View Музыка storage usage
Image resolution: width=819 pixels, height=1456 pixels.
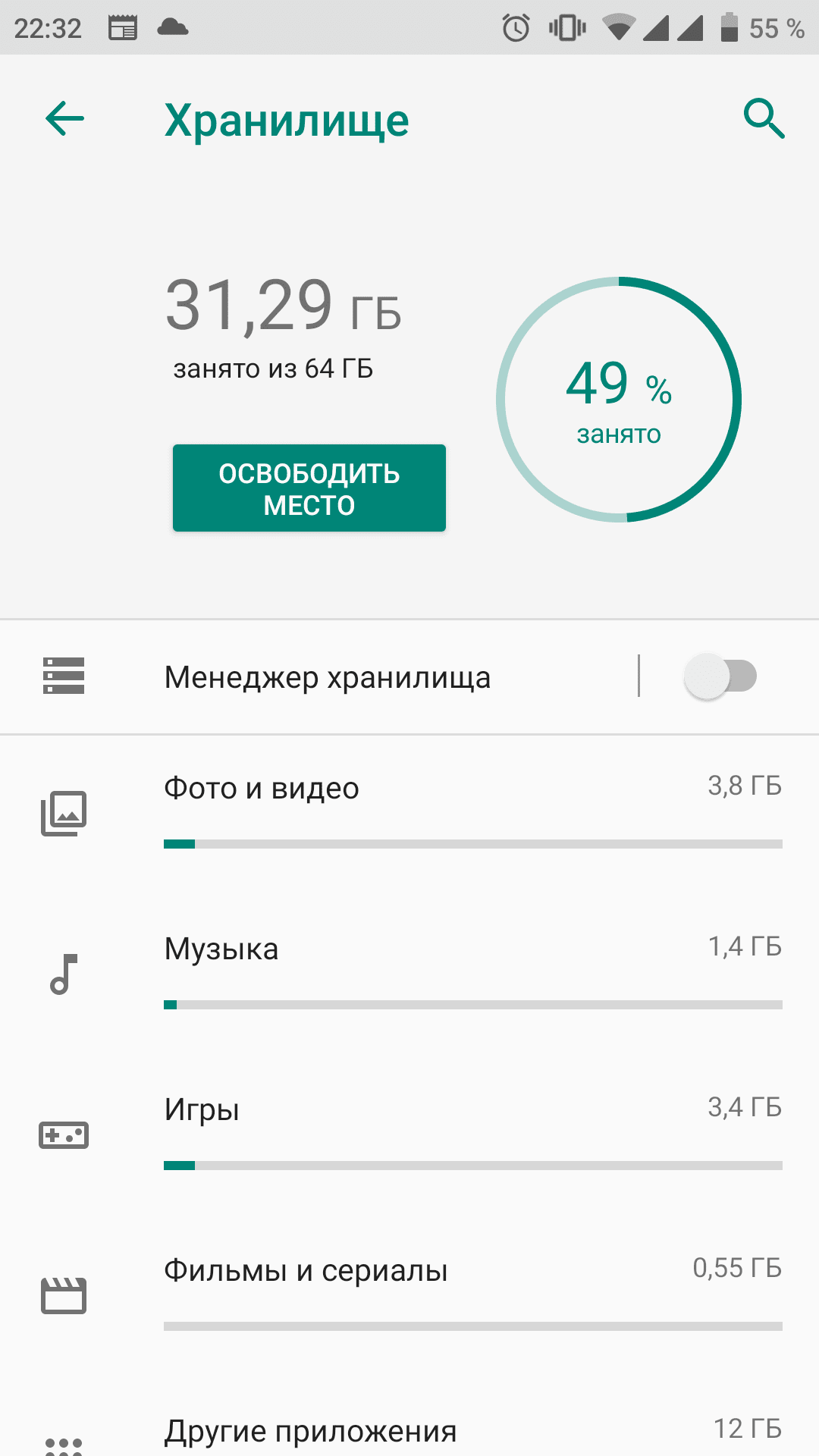(x=409, y=974)
